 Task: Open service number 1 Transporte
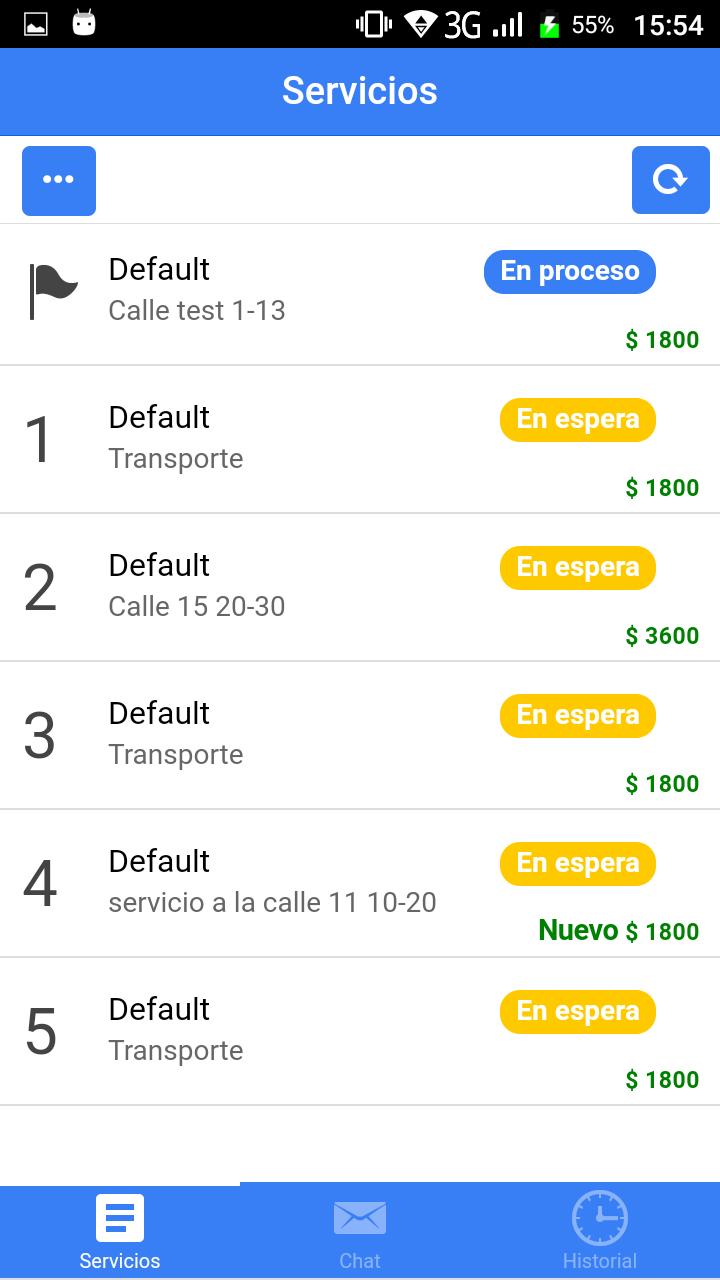360,440
